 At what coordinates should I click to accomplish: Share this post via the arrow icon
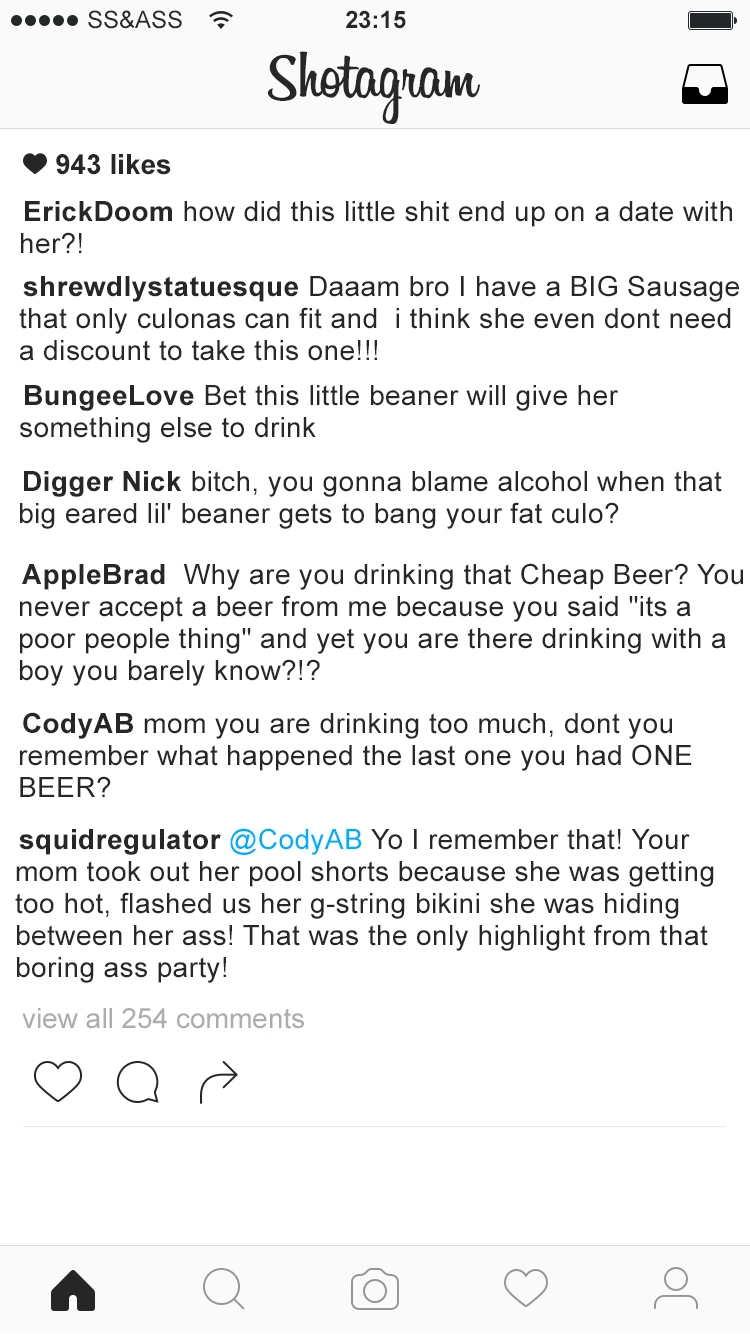[218, 1082]
